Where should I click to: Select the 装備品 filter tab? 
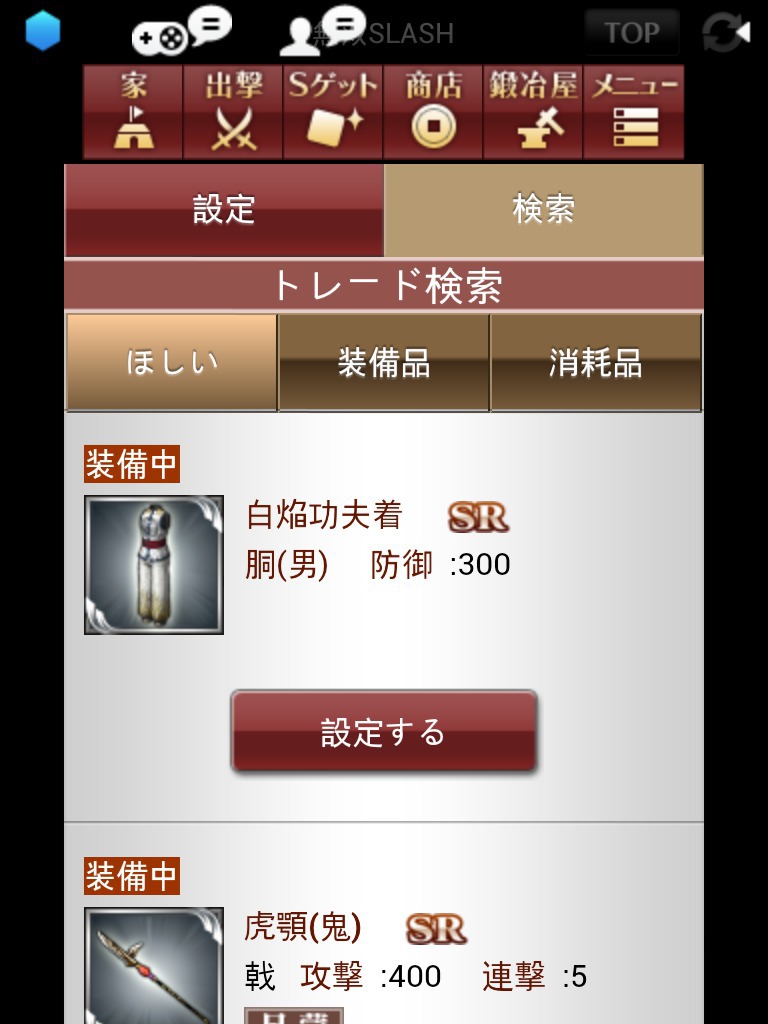pyautogui.click(x=384, y=362)
